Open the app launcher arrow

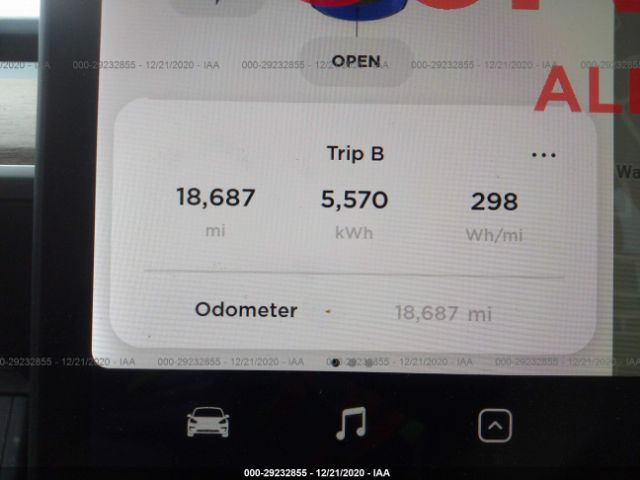pyautogui.click(x=495, y=426)
